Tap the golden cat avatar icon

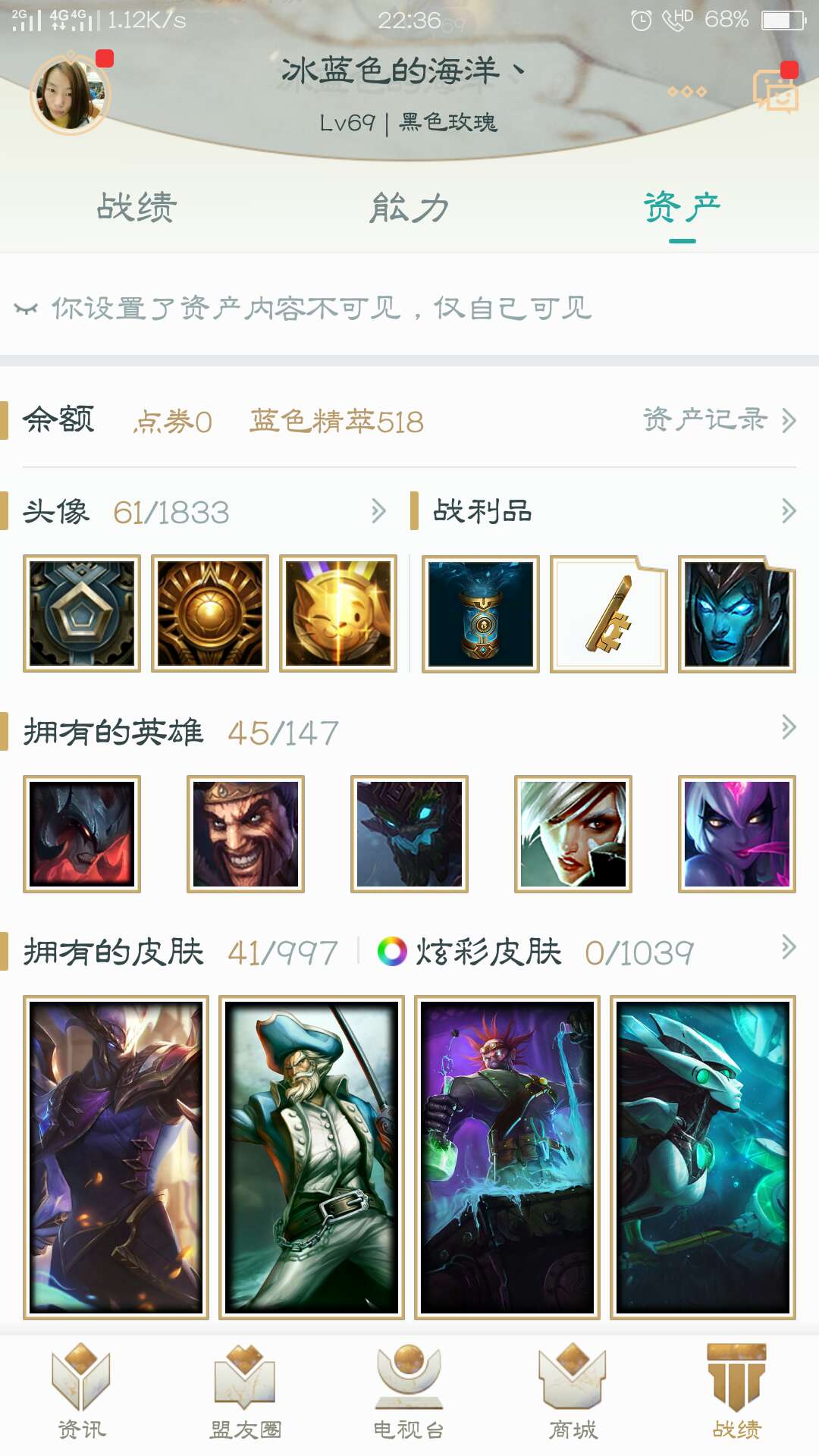[338, 613]
